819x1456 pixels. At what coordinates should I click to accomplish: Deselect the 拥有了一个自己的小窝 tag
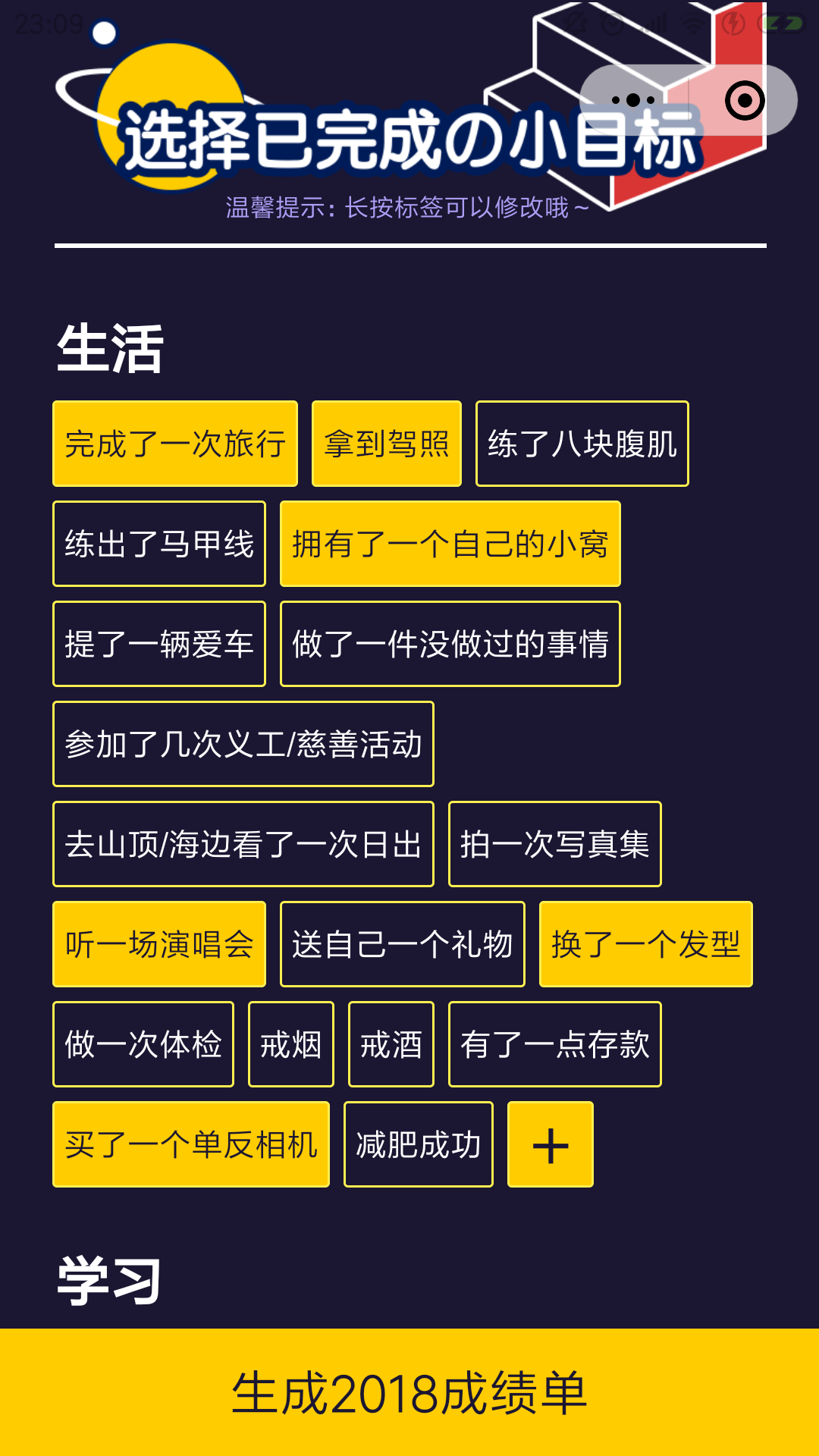(450, 544)
